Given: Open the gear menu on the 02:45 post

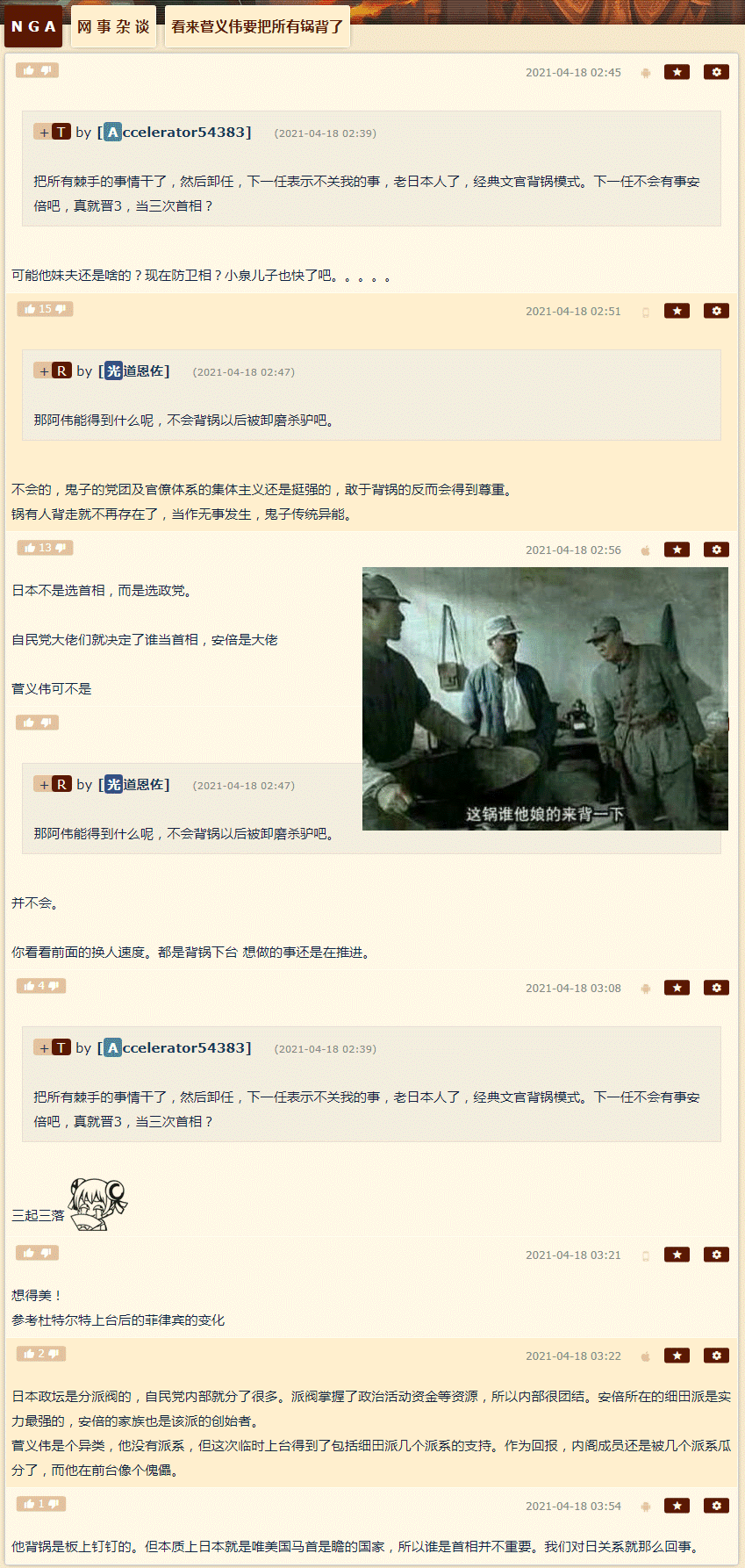Looking at the screenshot, I should click(716, 72).
